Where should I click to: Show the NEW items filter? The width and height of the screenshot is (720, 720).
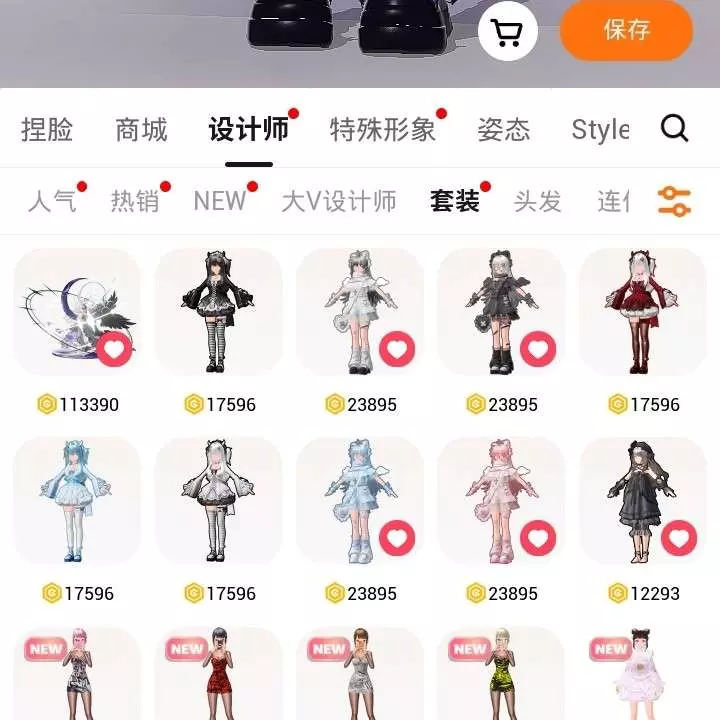click(220, 201)
